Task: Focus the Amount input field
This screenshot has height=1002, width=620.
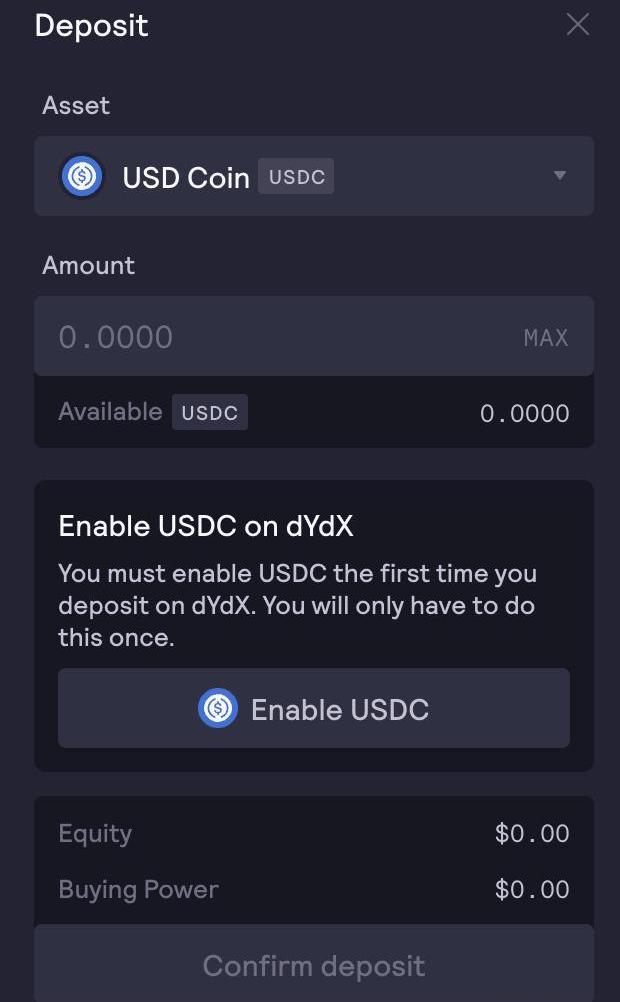Action: click(314, 336)
